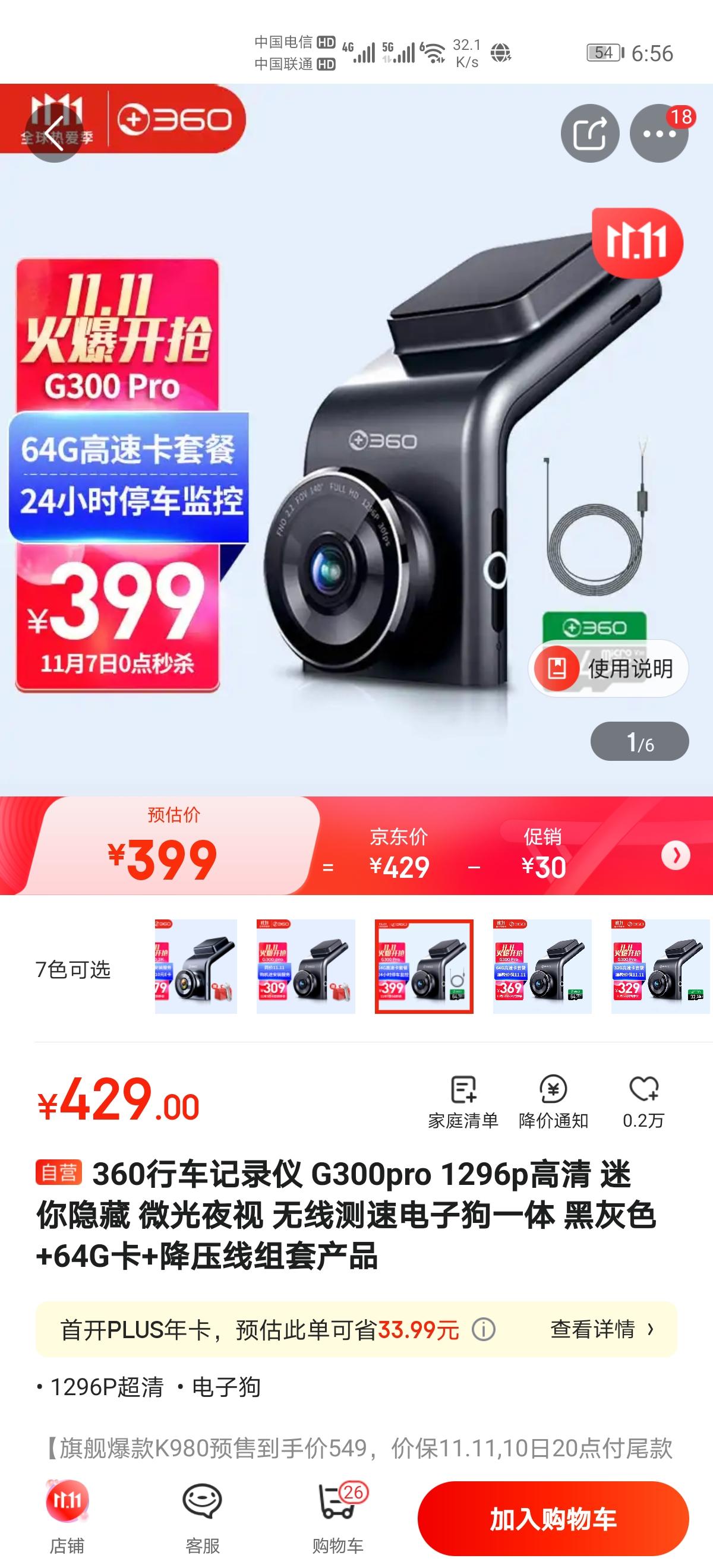Open the three-dot more menu
This screenshot has height=1568, width=713.
click(x=659, y=133)
